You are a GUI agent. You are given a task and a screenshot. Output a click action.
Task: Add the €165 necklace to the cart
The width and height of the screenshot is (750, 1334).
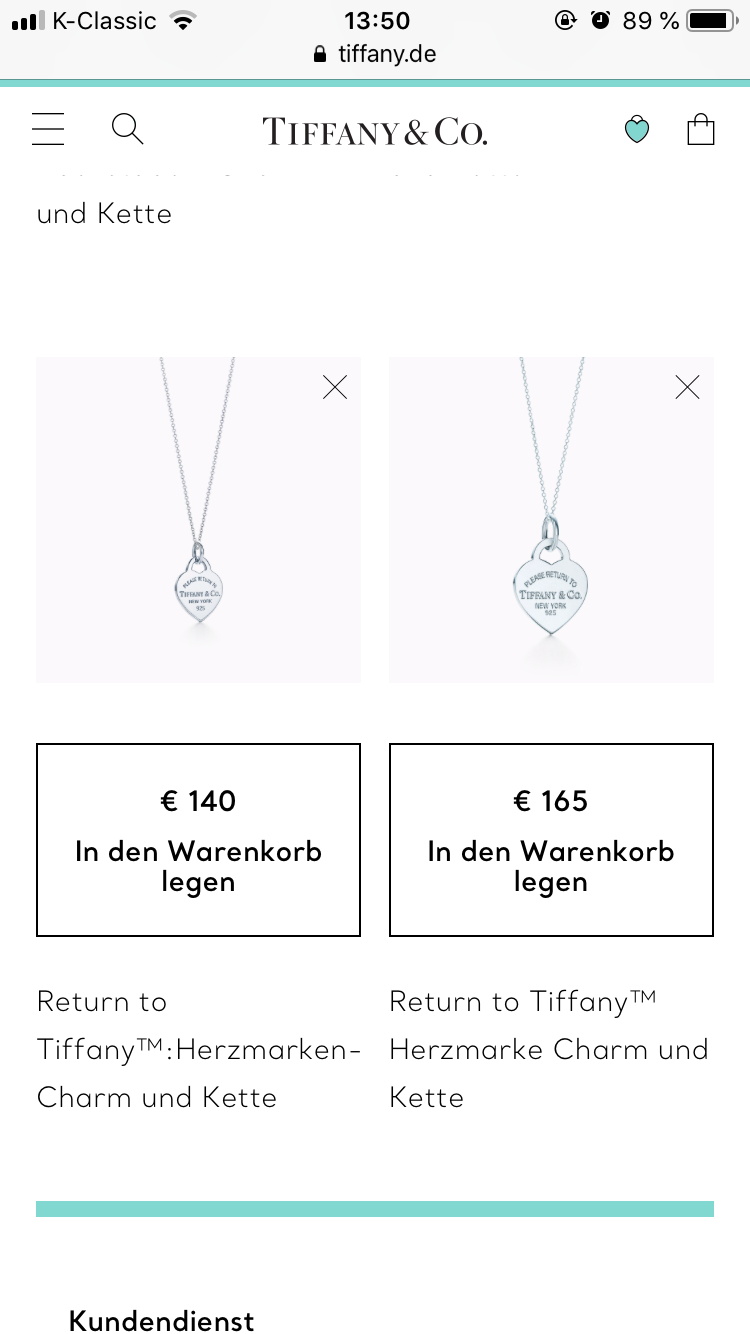(551, 840)
